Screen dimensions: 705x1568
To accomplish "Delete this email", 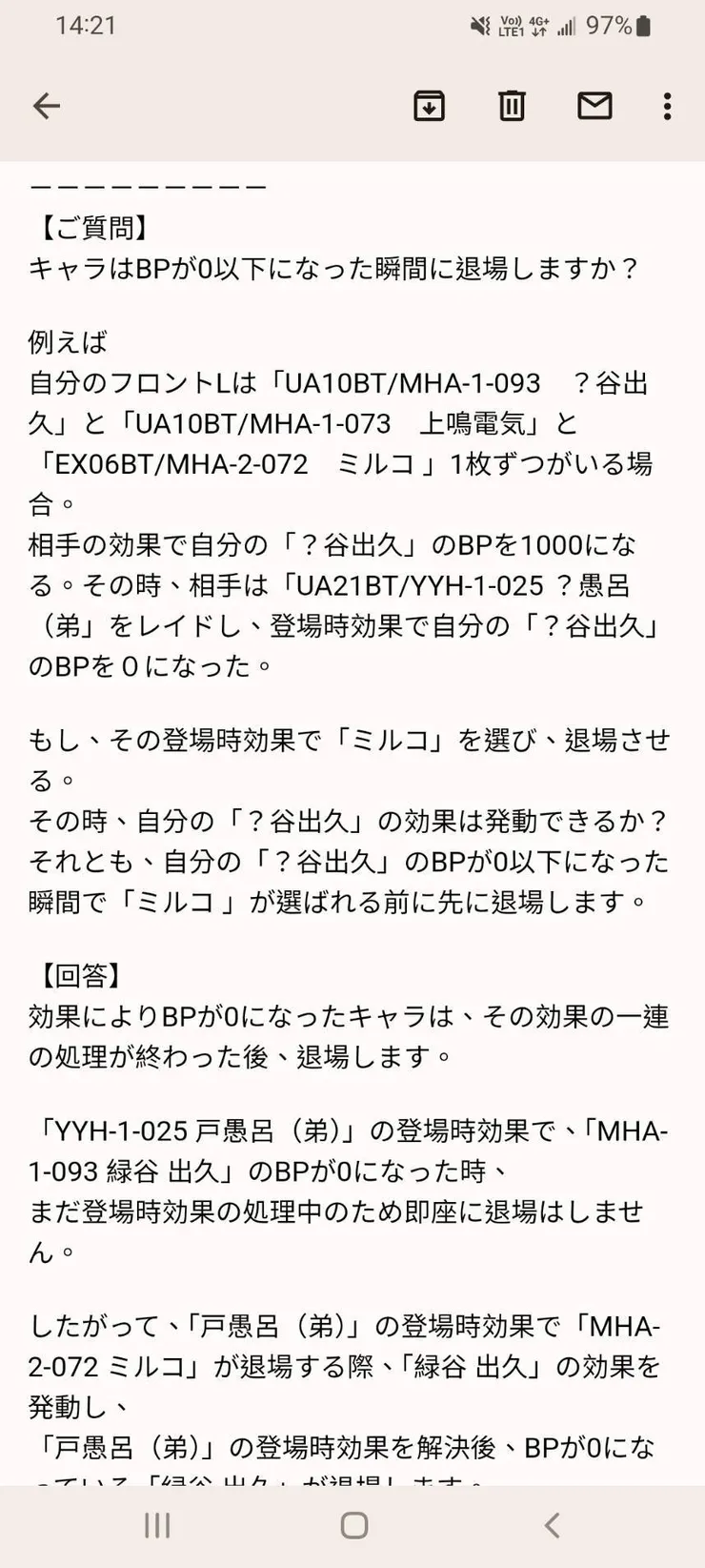I will [x=512, y=106].
